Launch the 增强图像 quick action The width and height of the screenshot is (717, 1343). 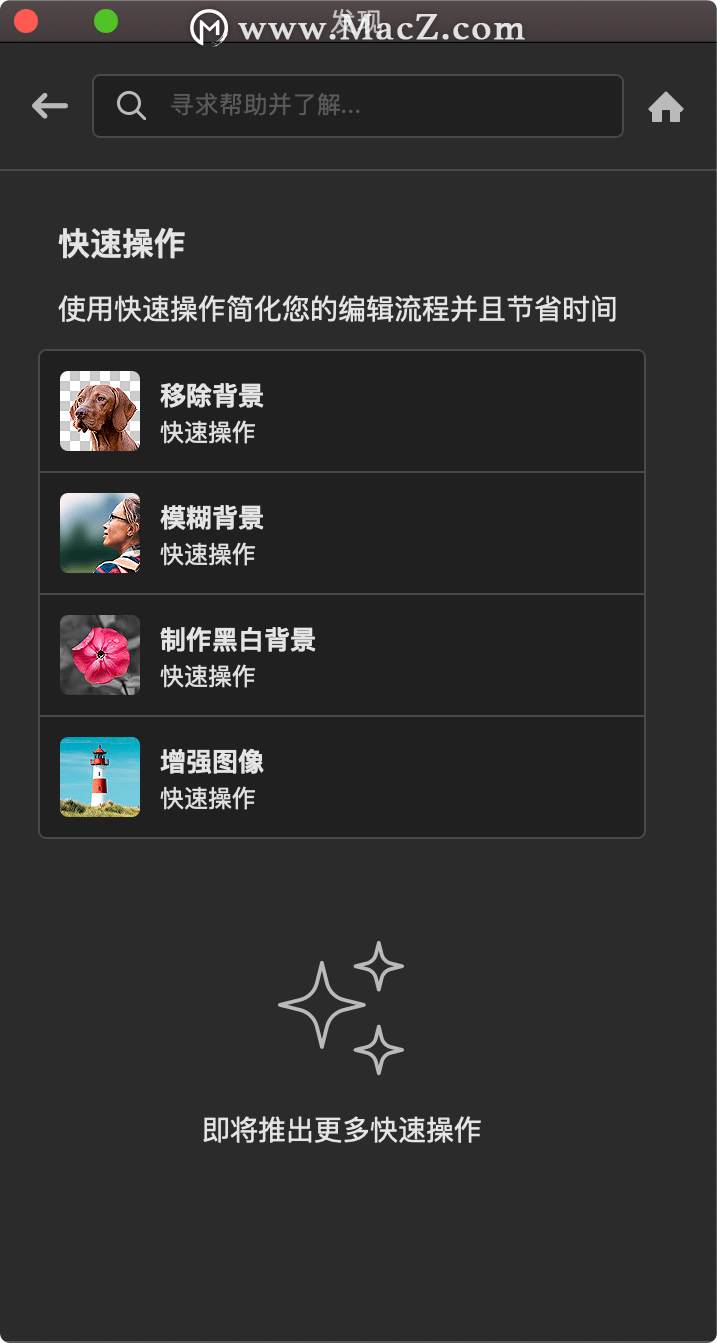tap(342, 777)
